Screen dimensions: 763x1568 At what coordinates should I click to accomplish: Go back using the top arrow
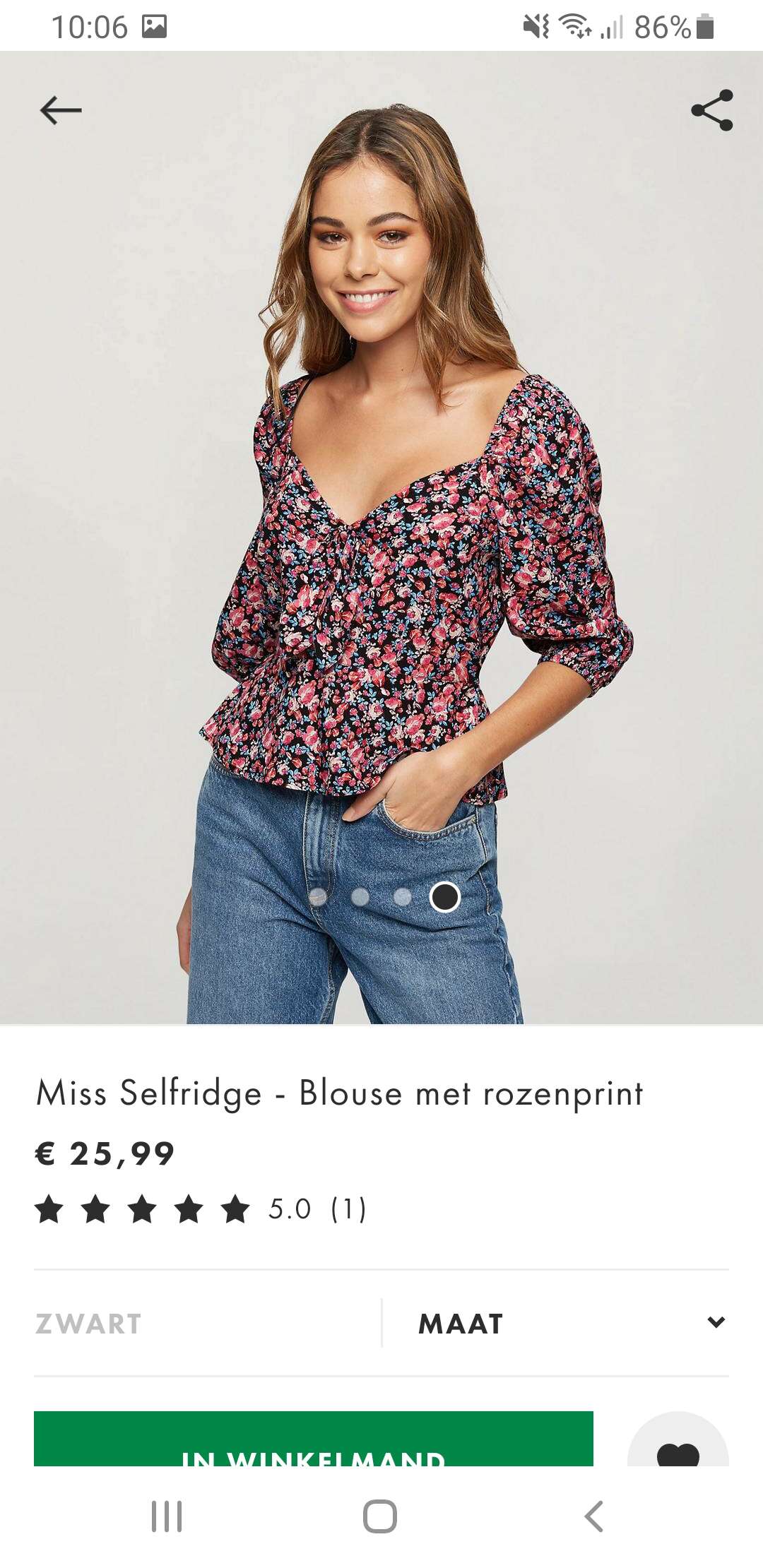pos(61,110)
